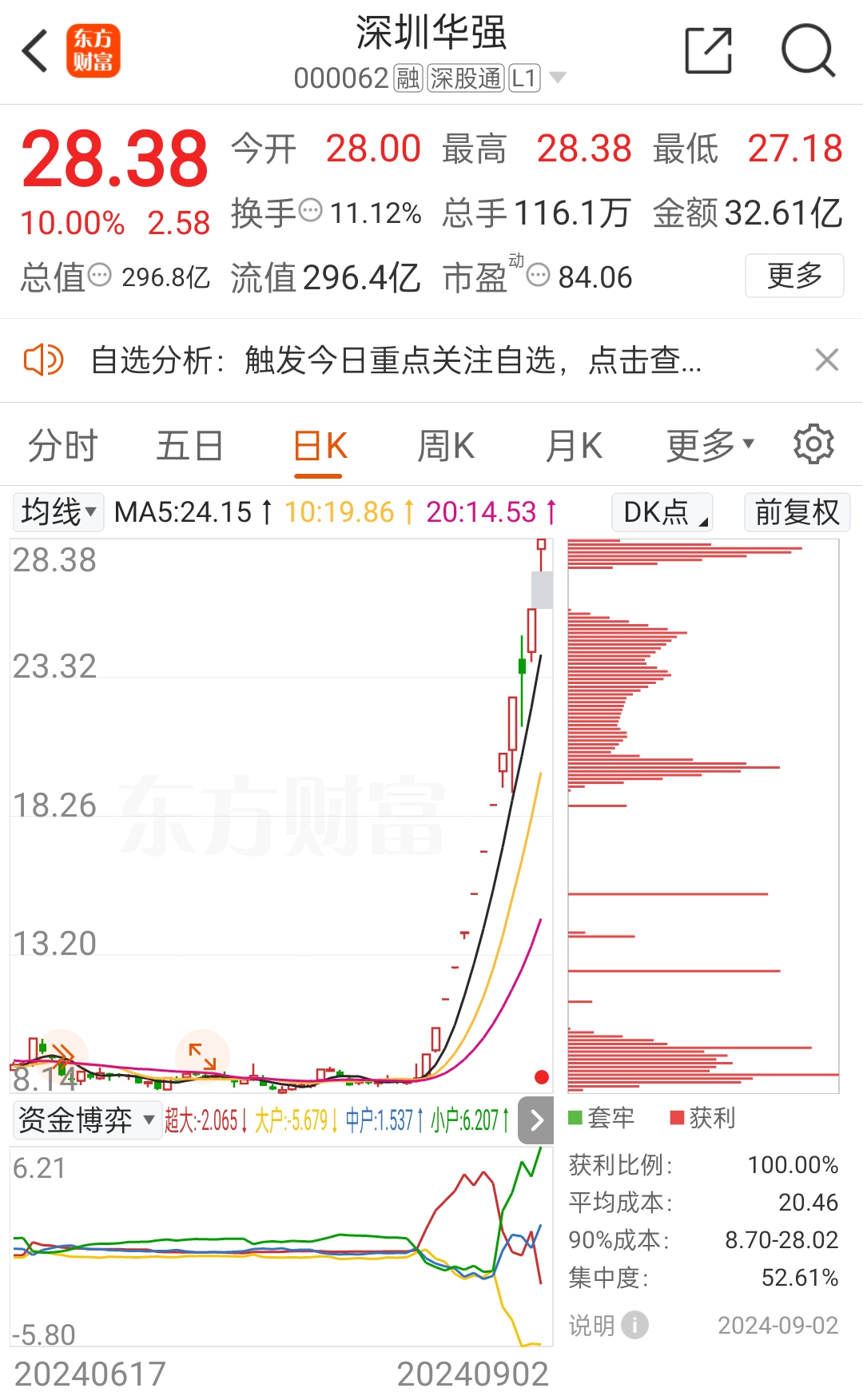Screen dimensions: 863x1400
Task: Open the share icon
Action: [x=710, y=50]
